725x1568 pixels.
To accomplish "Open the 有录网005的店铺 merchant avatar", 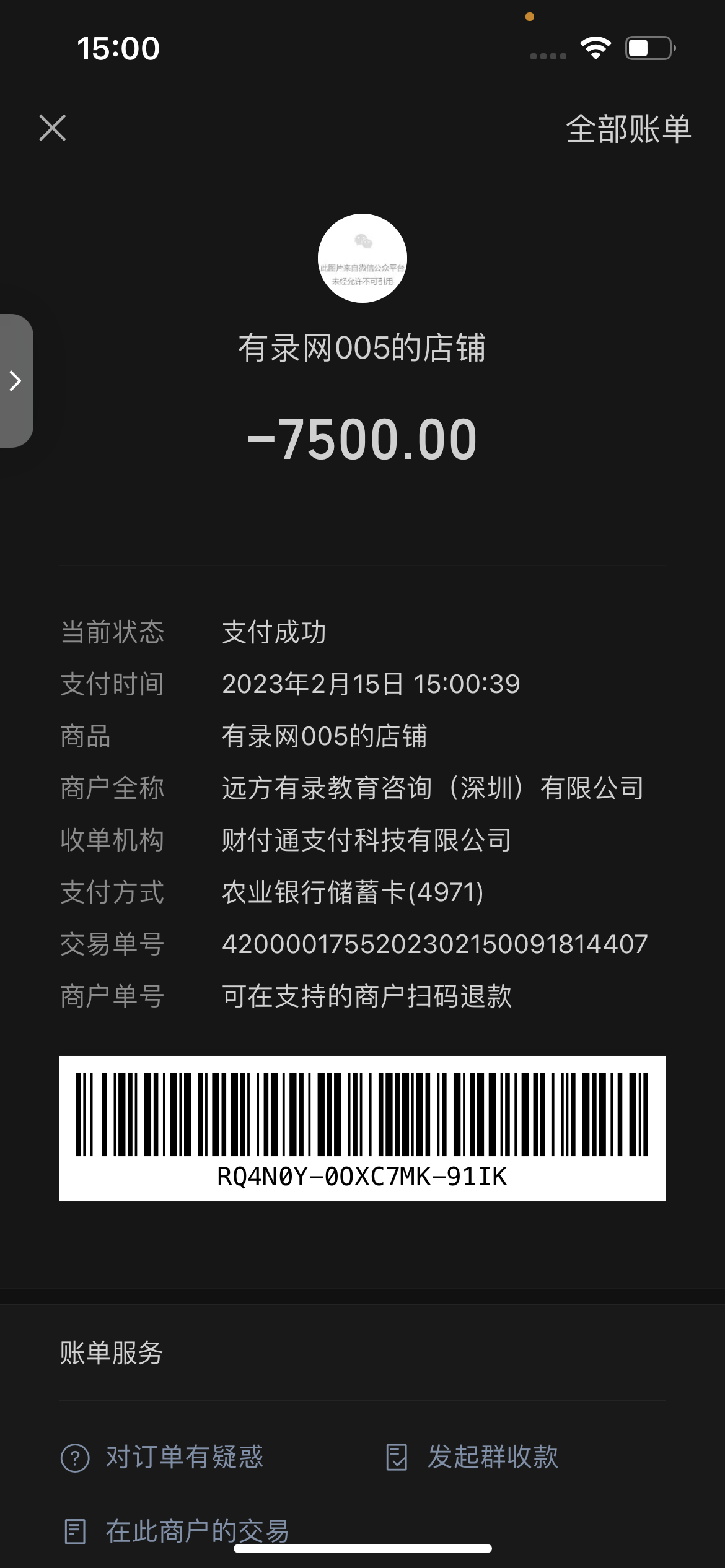I will (x=362, y=258).
